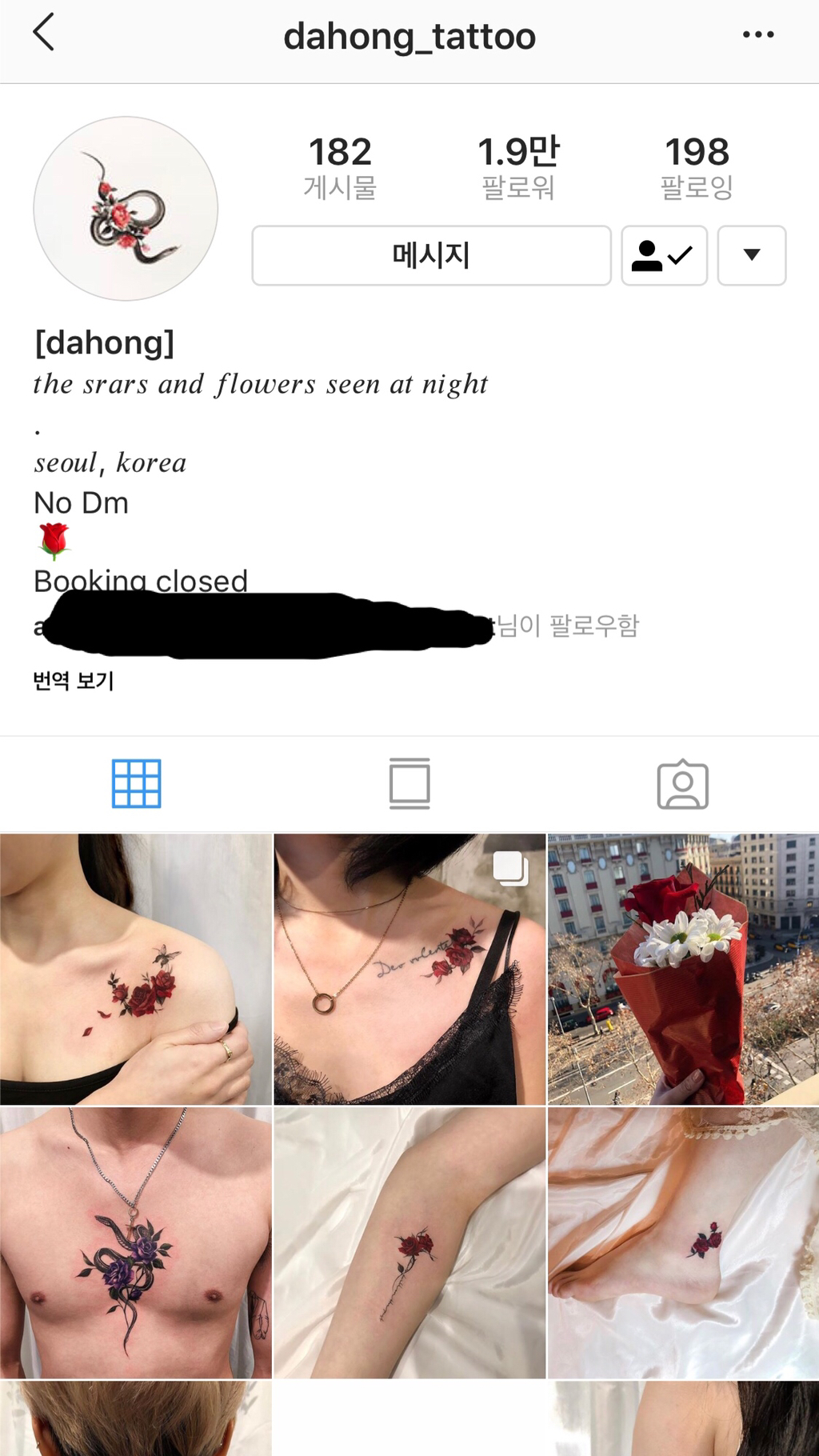View the snake profile picture
The image size is (819, 1456).
coord(126,209)
